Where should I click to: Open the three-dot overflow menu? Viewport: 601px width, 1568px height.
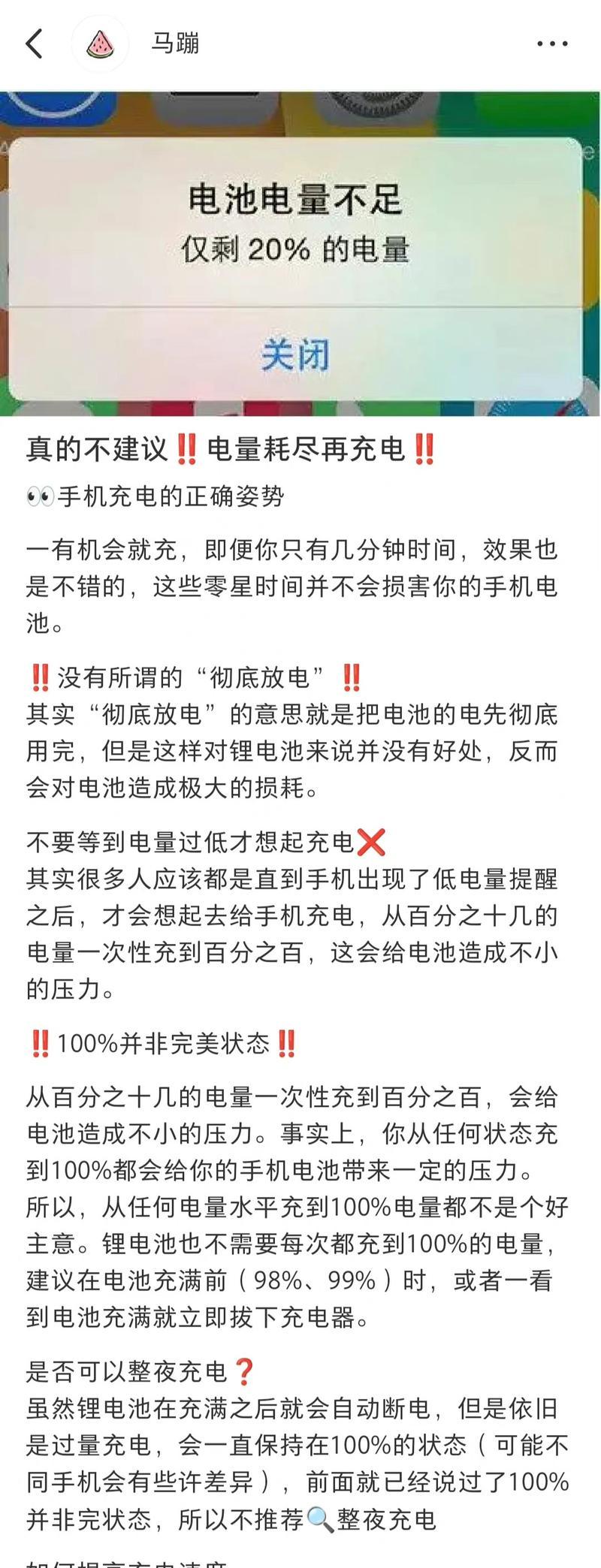552,44
